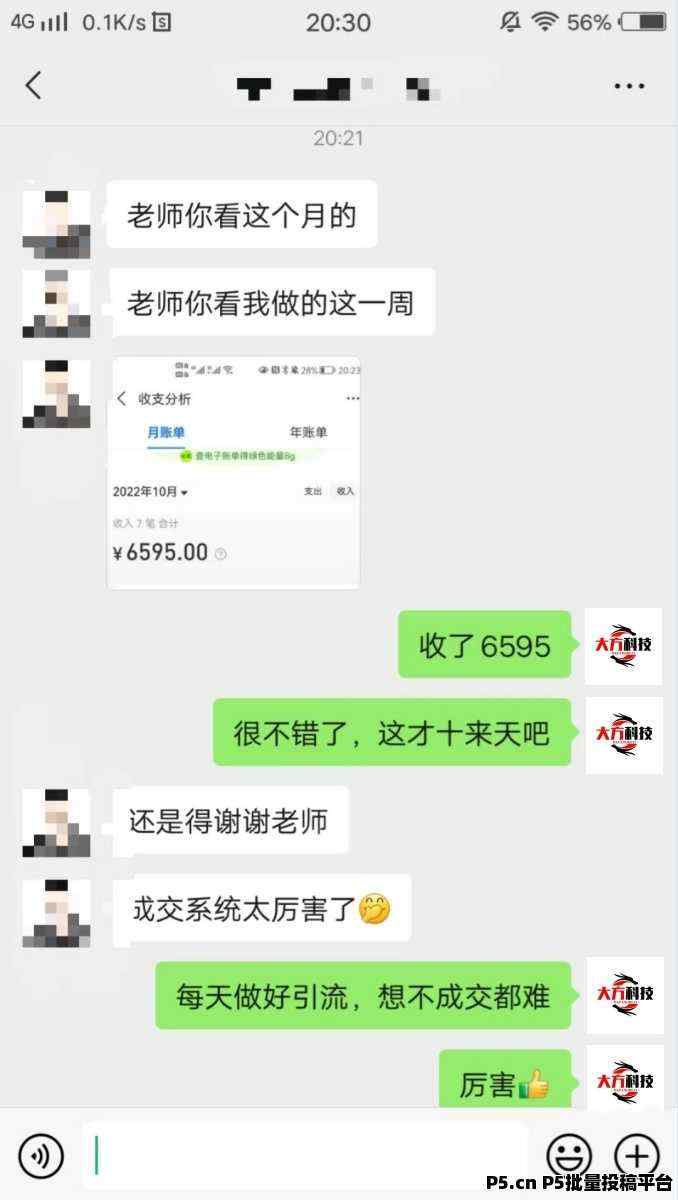Tap the message text field

305,1156
